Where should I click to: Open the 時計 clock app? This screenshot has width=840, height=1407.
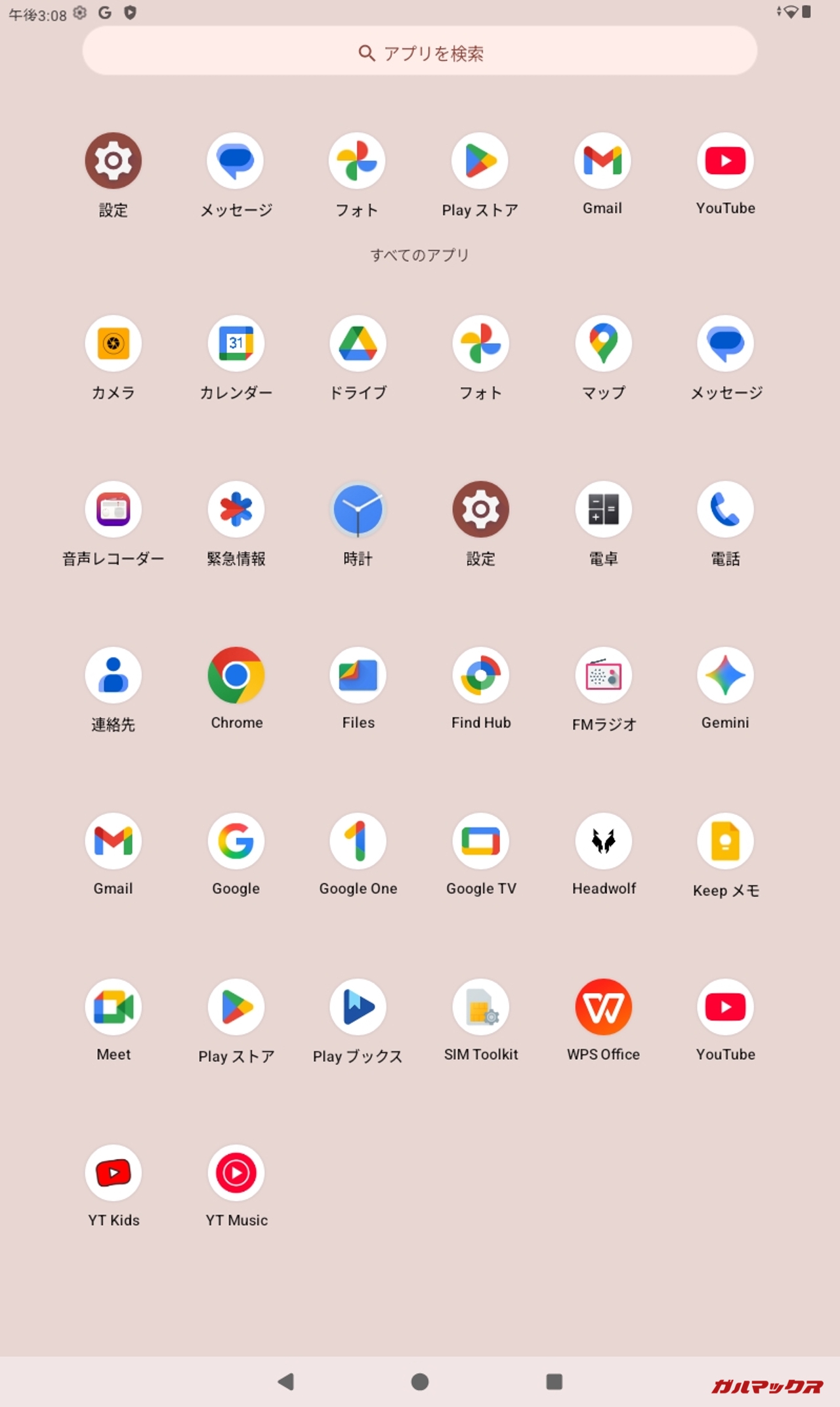click(358, 509)
